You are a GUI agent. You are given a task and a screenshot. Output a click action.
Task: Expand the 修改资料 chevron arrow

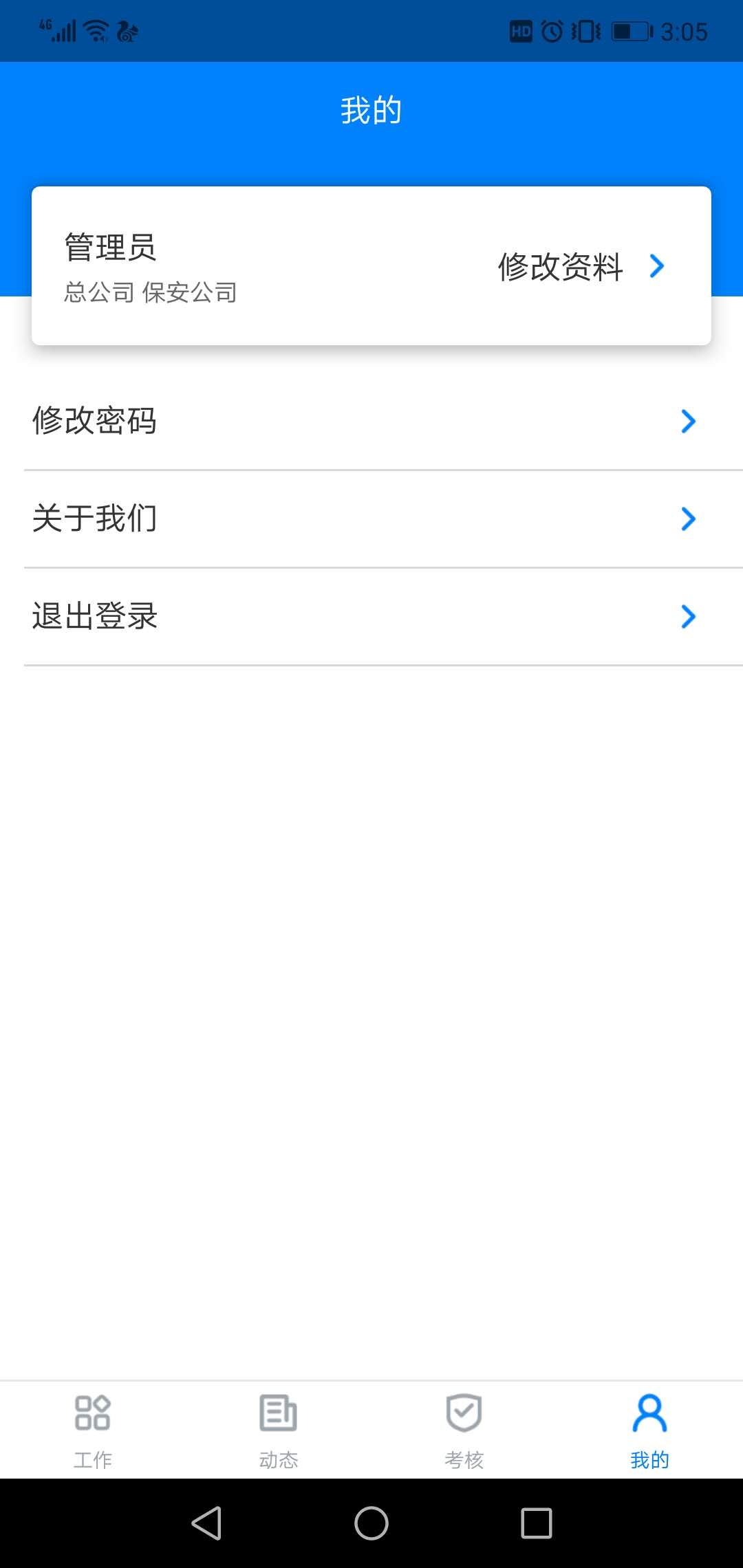point(657,266)
